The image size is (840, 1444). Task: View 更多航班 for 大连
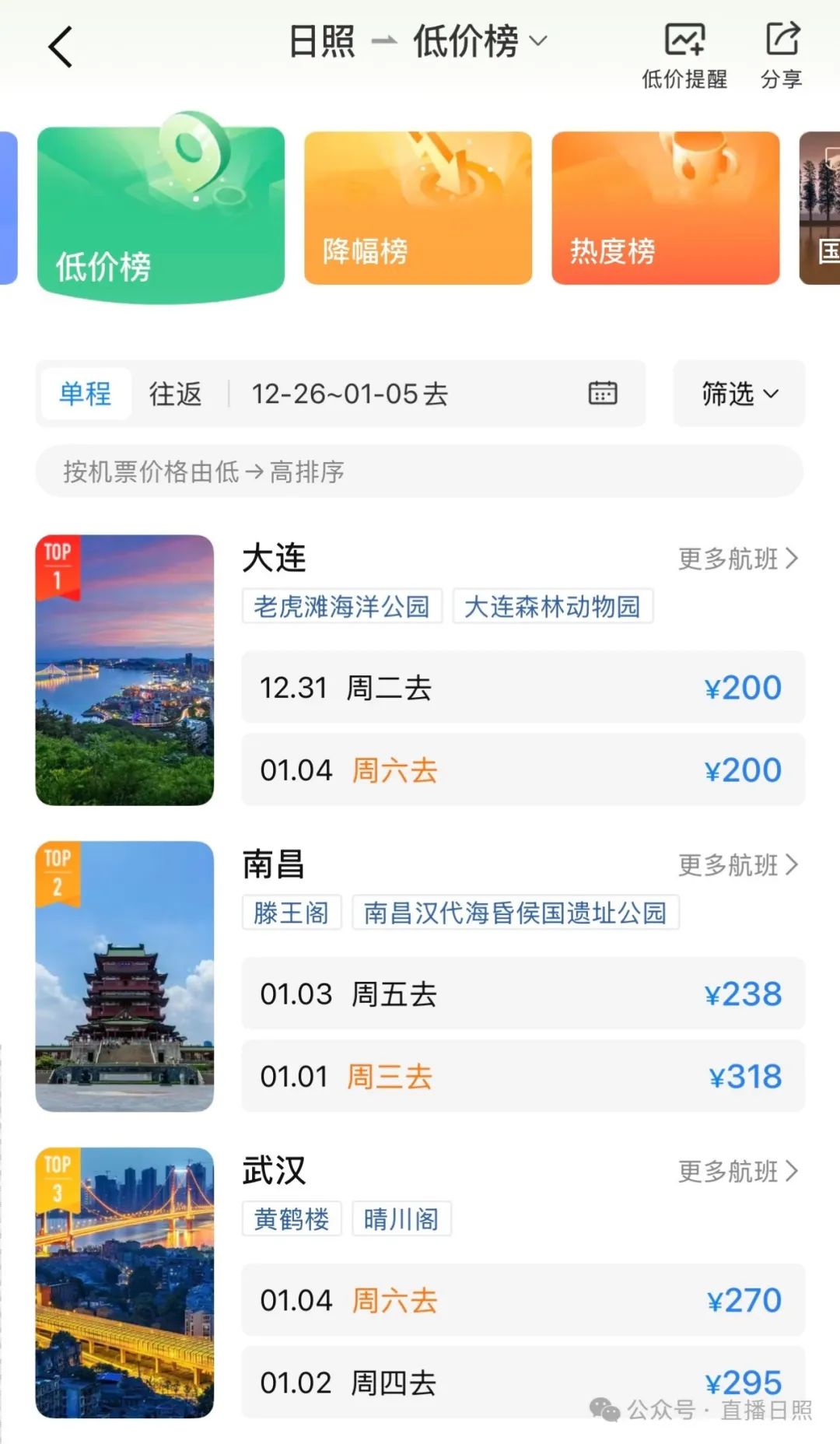[737, 559]
